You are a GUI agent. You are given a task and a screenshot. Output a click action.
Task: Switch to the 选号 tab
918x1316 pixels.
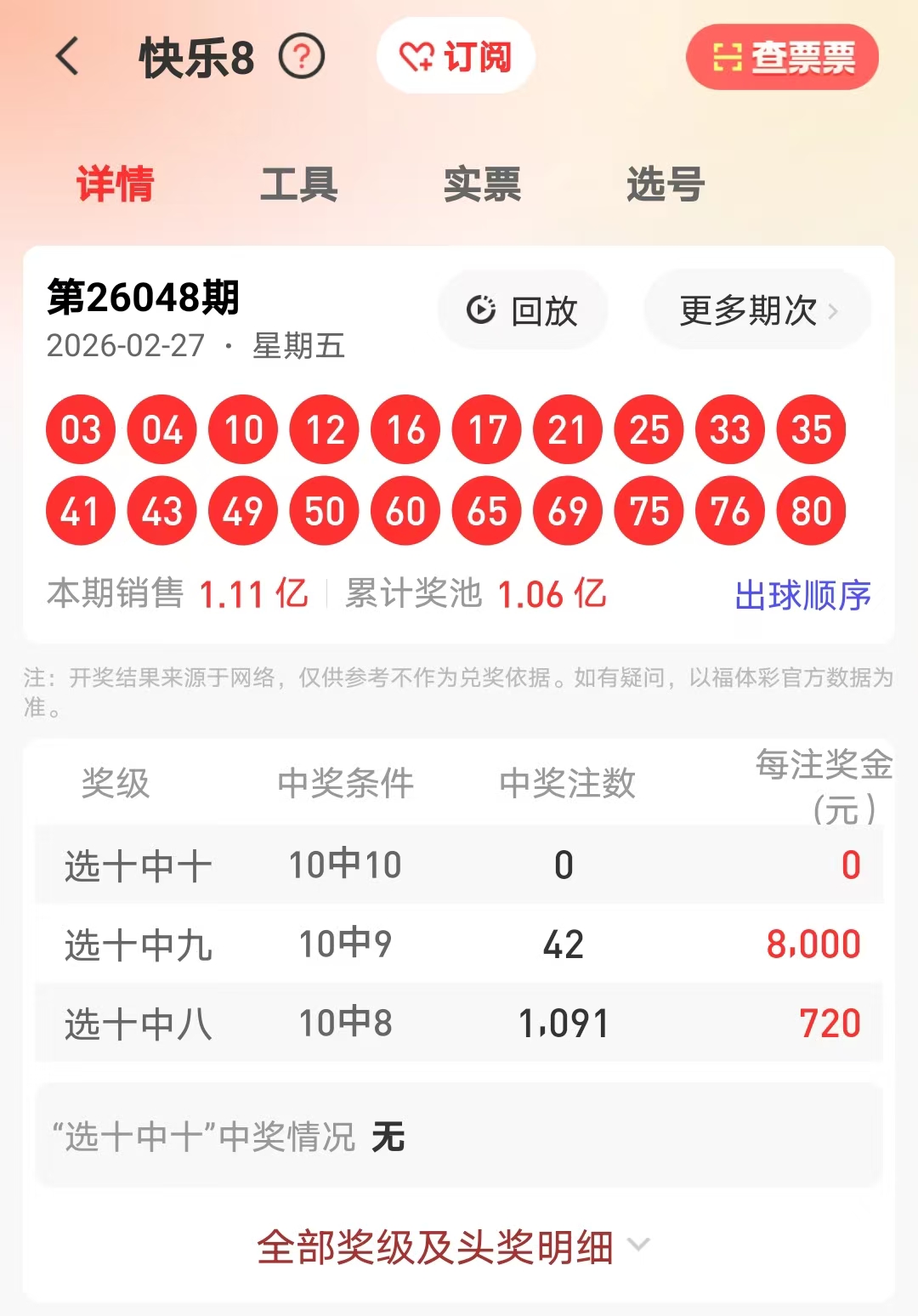click(666, 184)
